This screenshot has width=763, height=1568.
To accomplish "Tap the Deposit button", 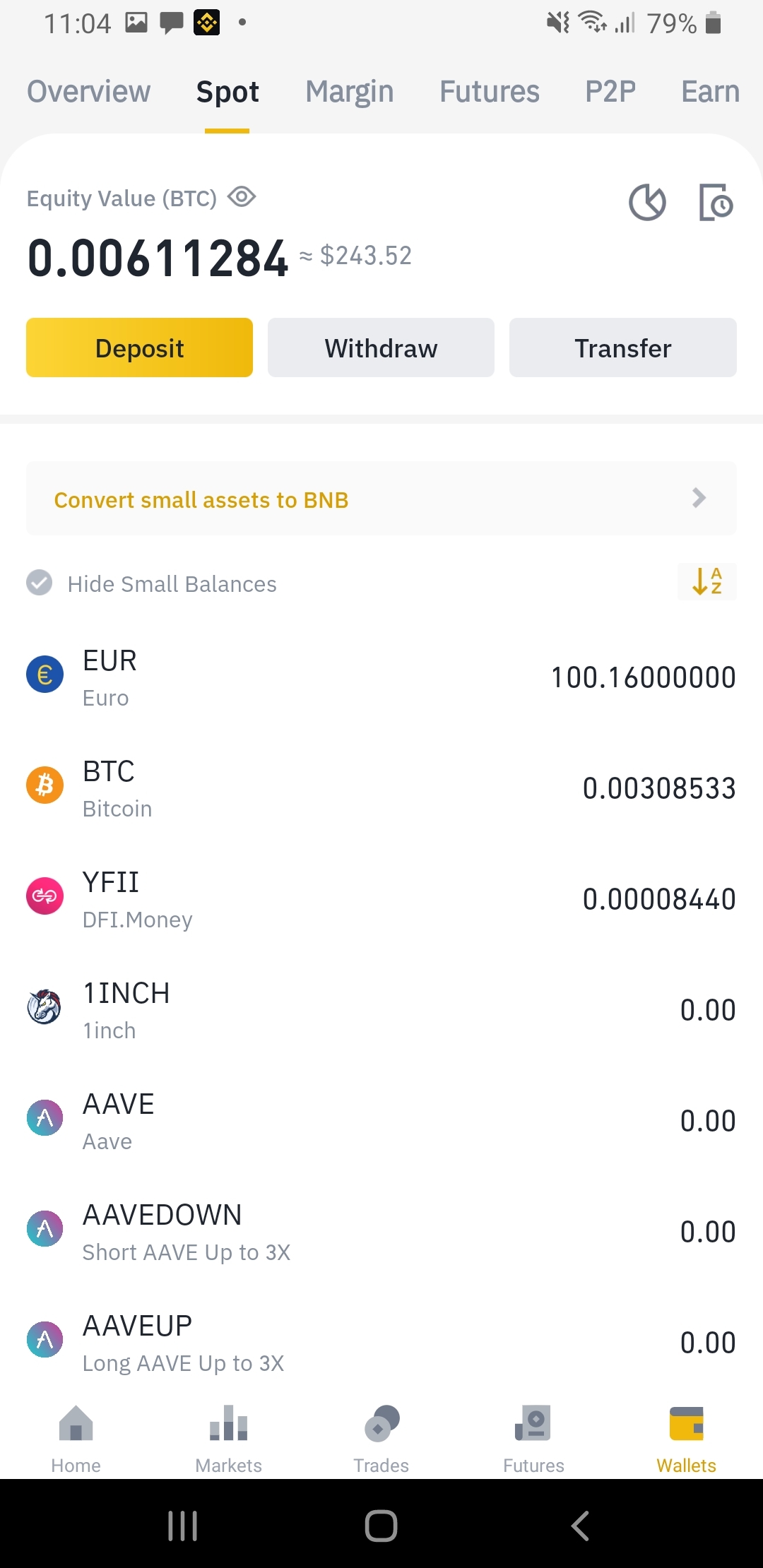I will [139, 348].
